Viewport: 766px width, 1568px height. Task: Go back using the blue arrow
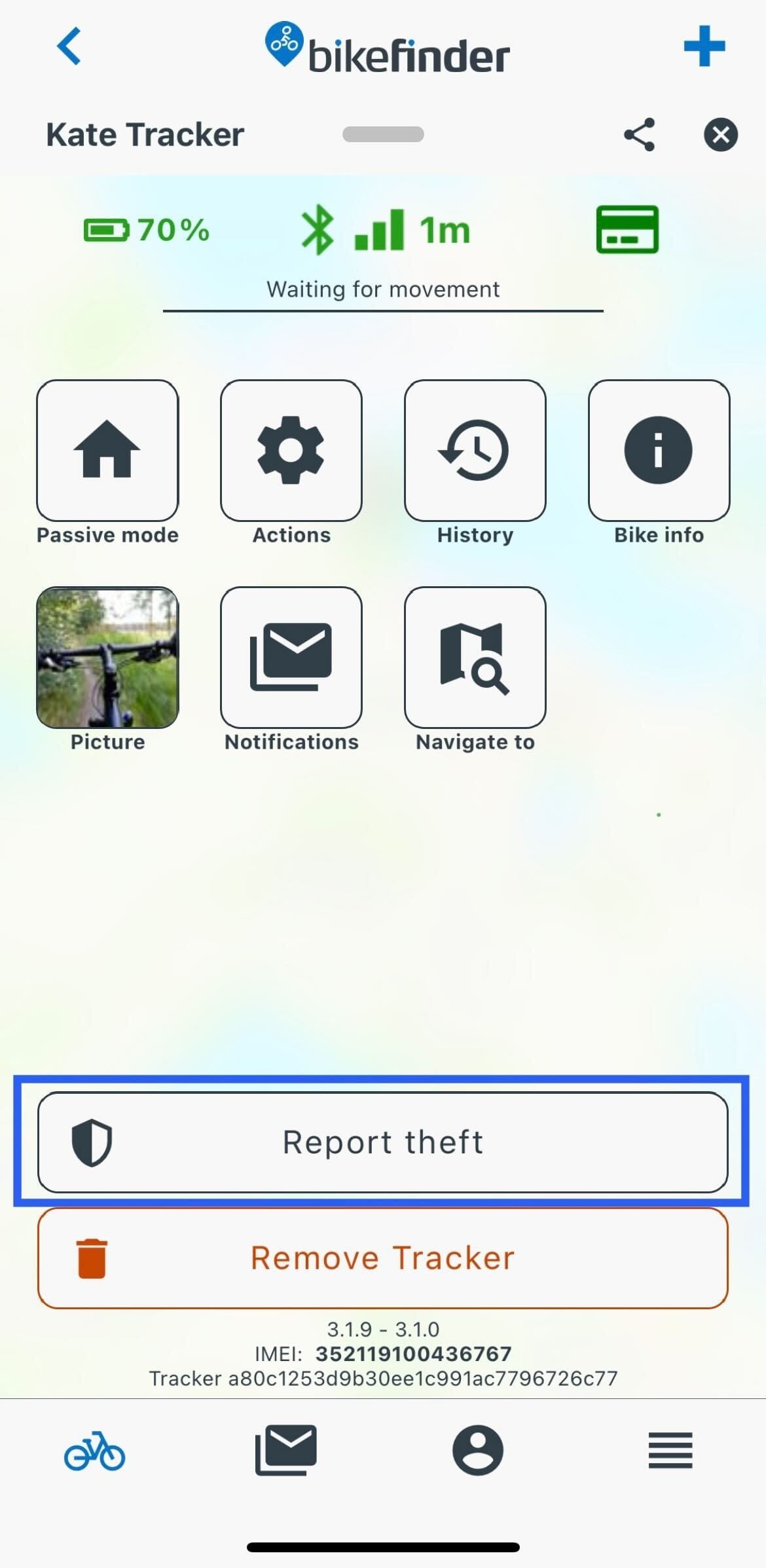[x=69, y=46]
